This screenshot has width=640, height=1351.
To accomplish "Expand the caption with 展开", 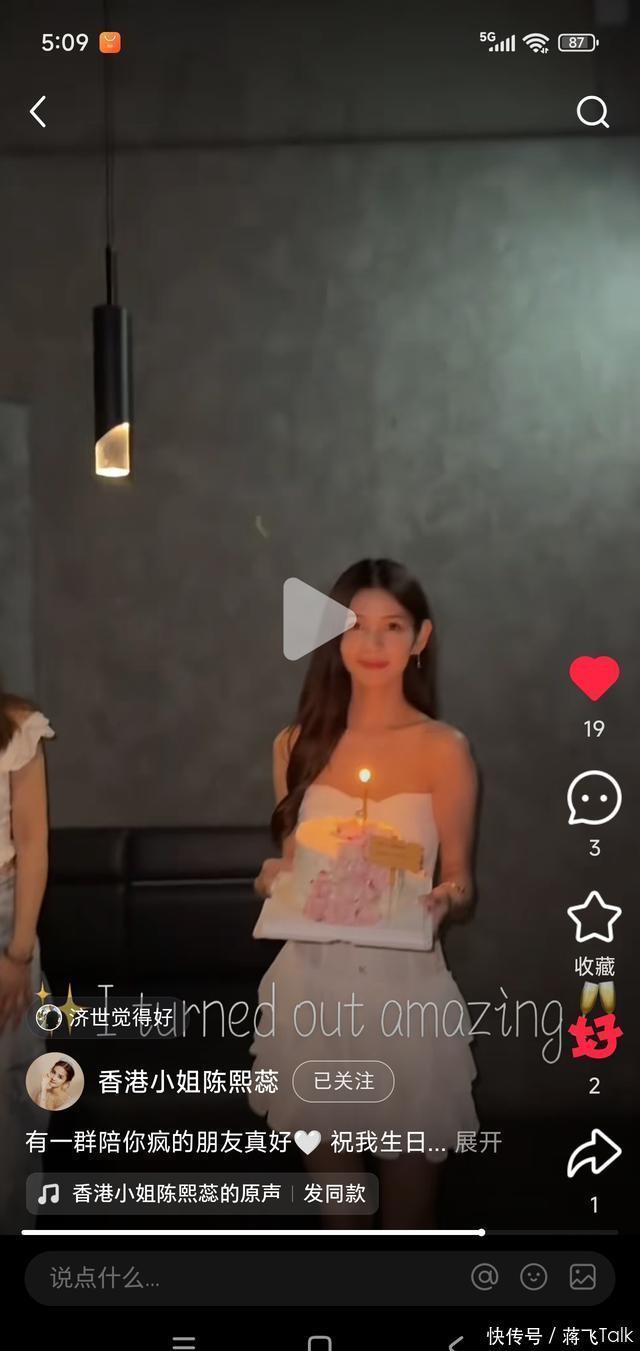I will [x=478, y=1142].
